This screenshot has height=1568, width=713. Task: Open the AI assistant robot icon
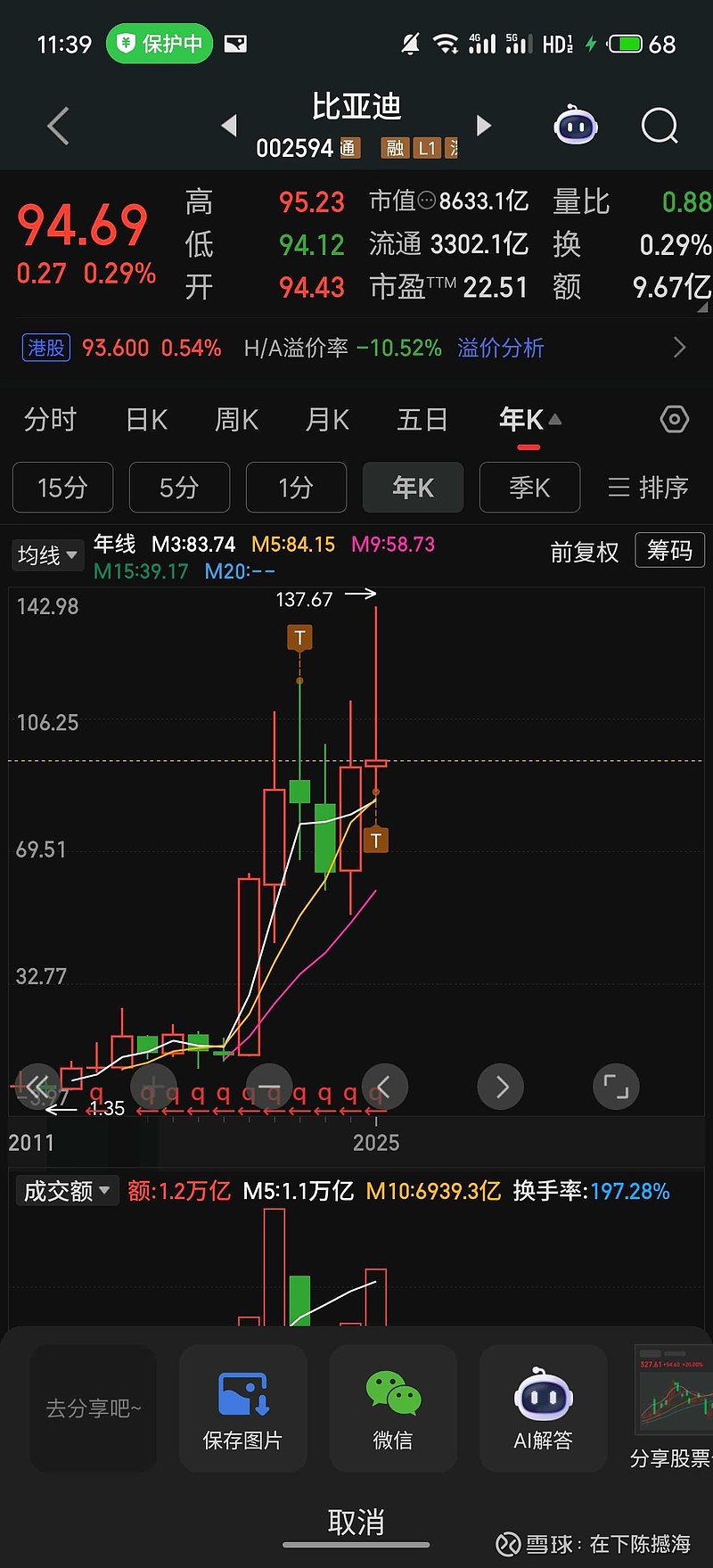pyautogui.click(x=575, y=126)
